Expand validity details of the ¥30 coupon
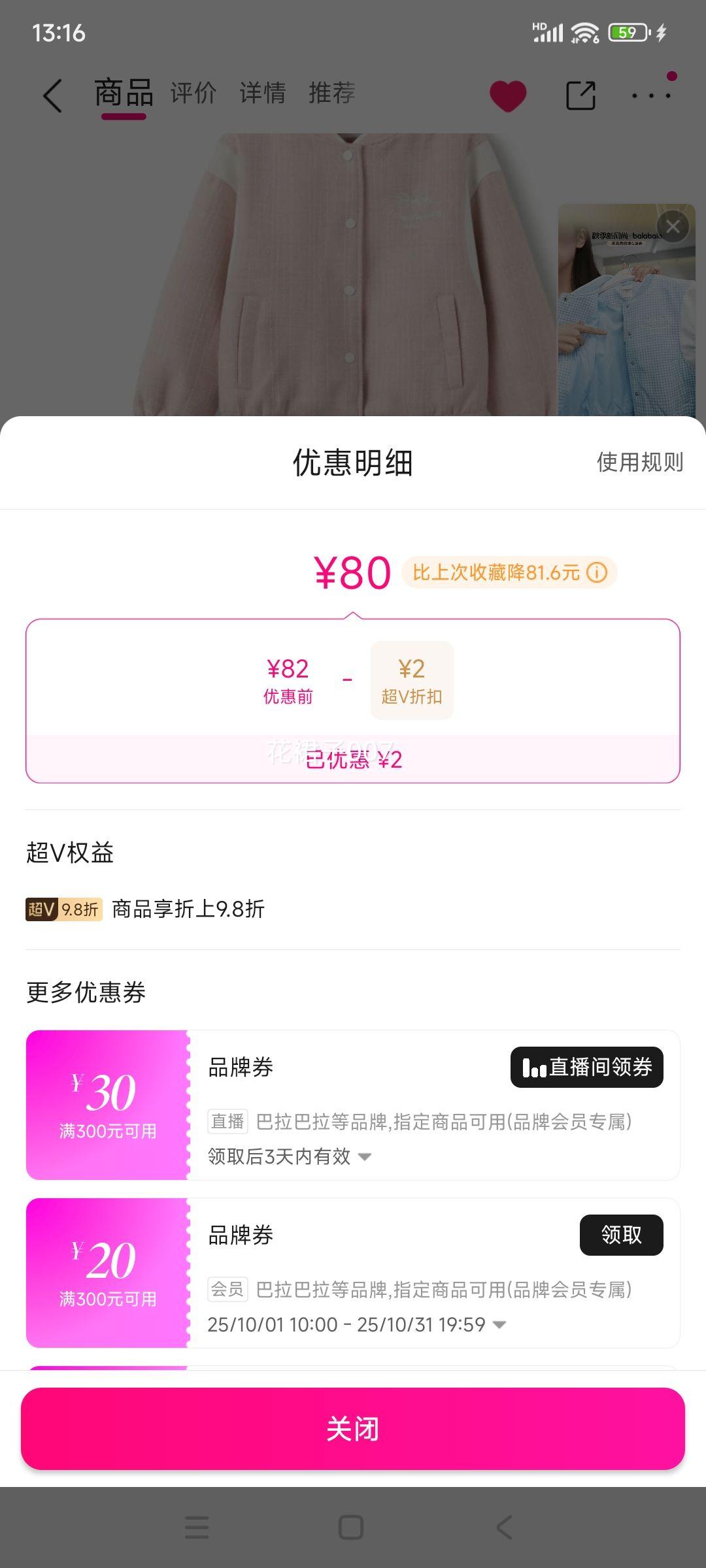The height and width of the screenshot is (1568, 706). pos(365,1157)
